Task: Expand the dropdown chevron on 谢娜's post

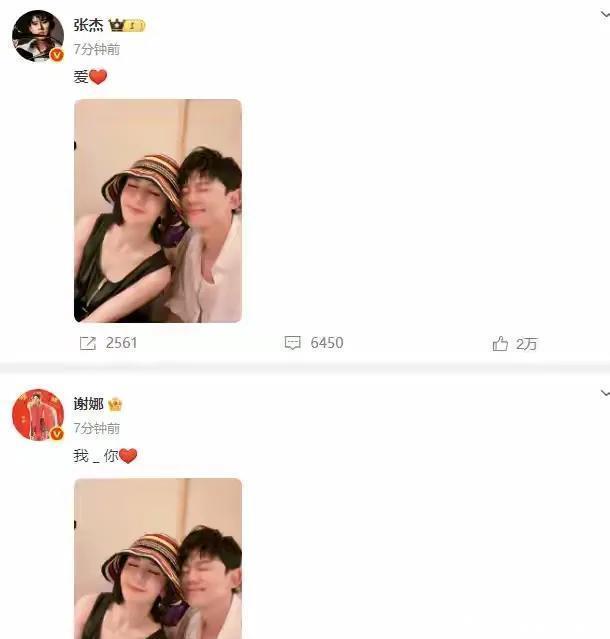Action: [x=605, y=394]
